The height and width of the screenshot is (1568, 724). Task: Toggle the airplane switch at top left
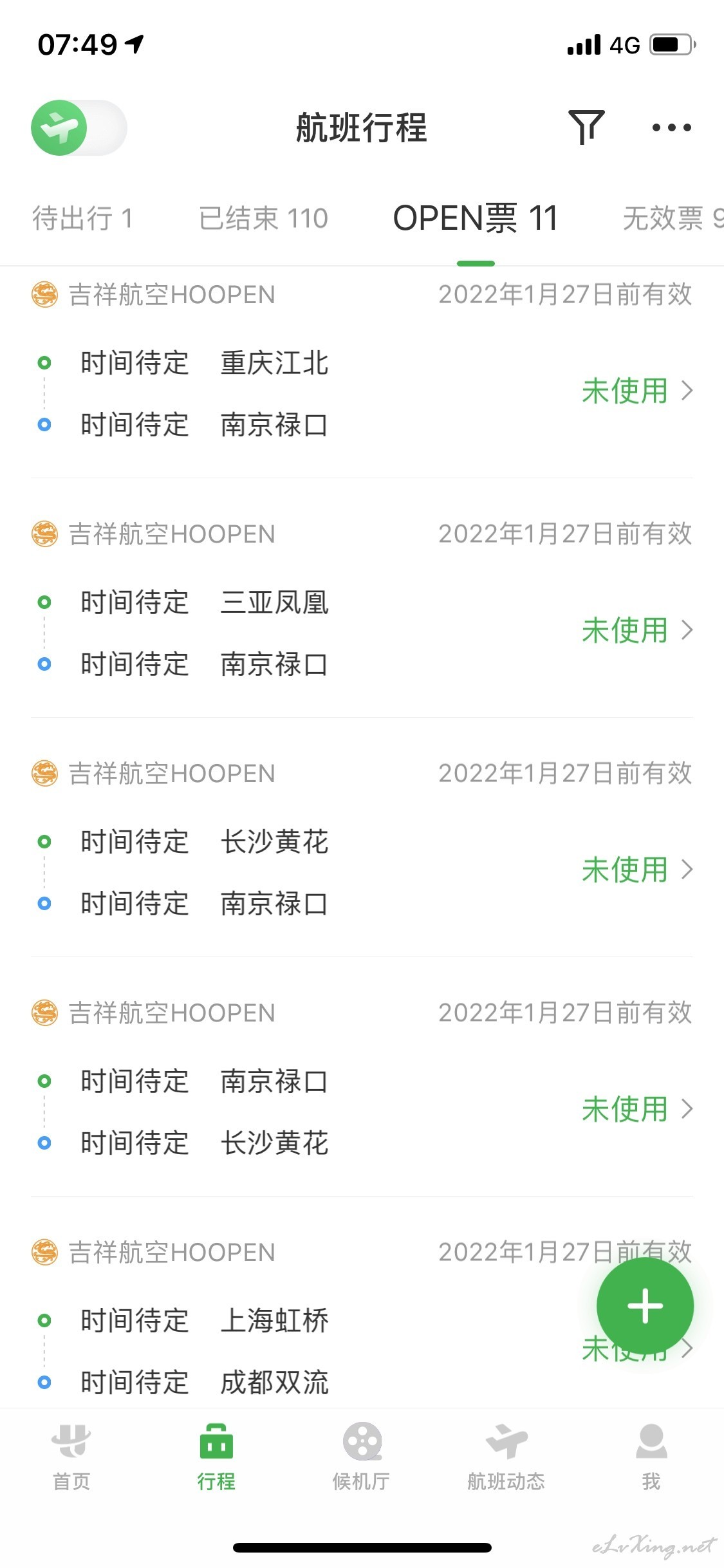pos(79,127)
